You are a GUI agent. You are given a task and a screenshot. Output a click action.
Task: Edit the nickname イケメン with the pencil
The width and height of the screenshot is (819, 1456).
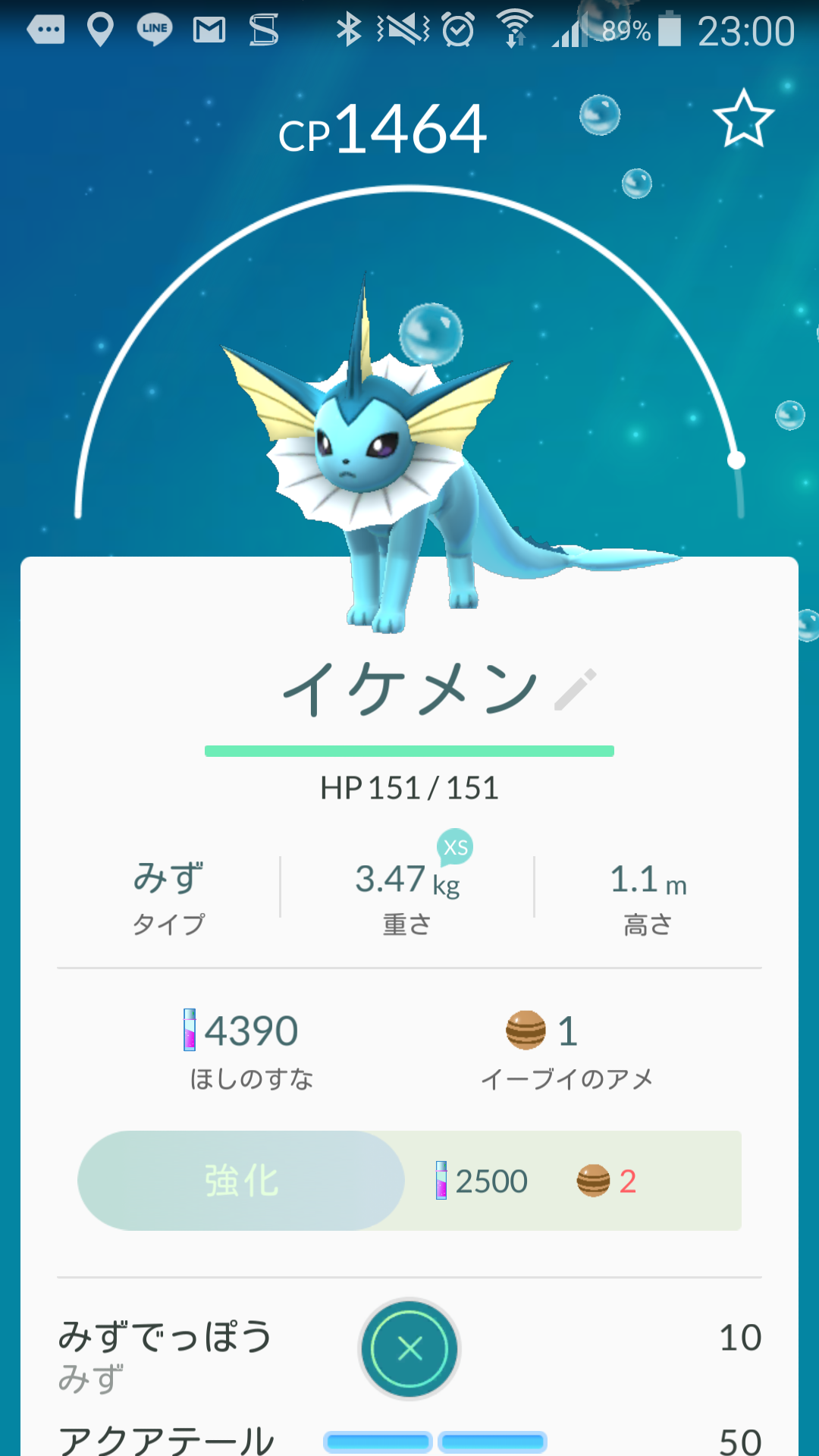pos(576,689)
